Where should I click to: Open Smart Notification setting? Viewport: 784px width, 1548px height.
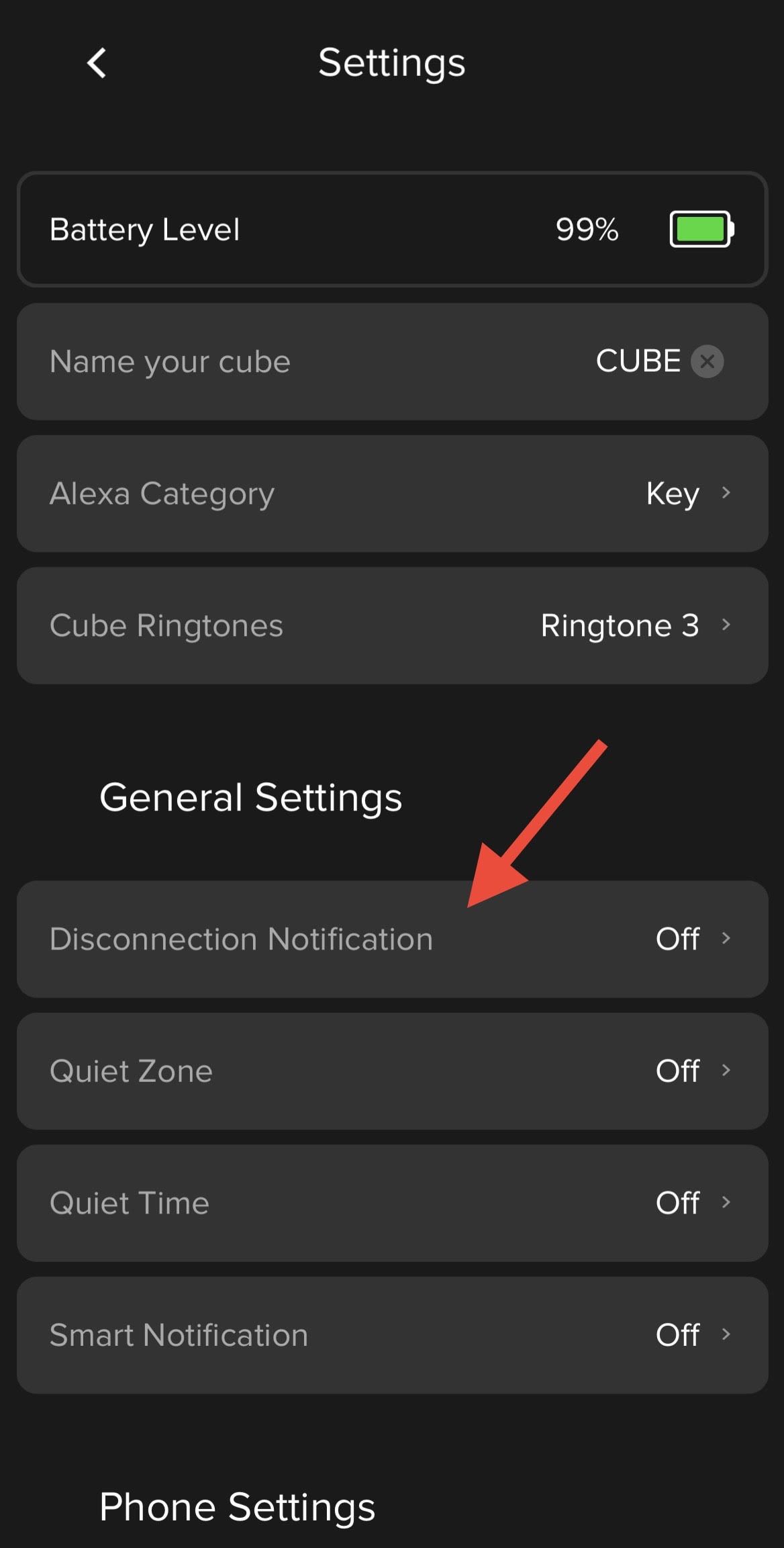(392, 1335)
